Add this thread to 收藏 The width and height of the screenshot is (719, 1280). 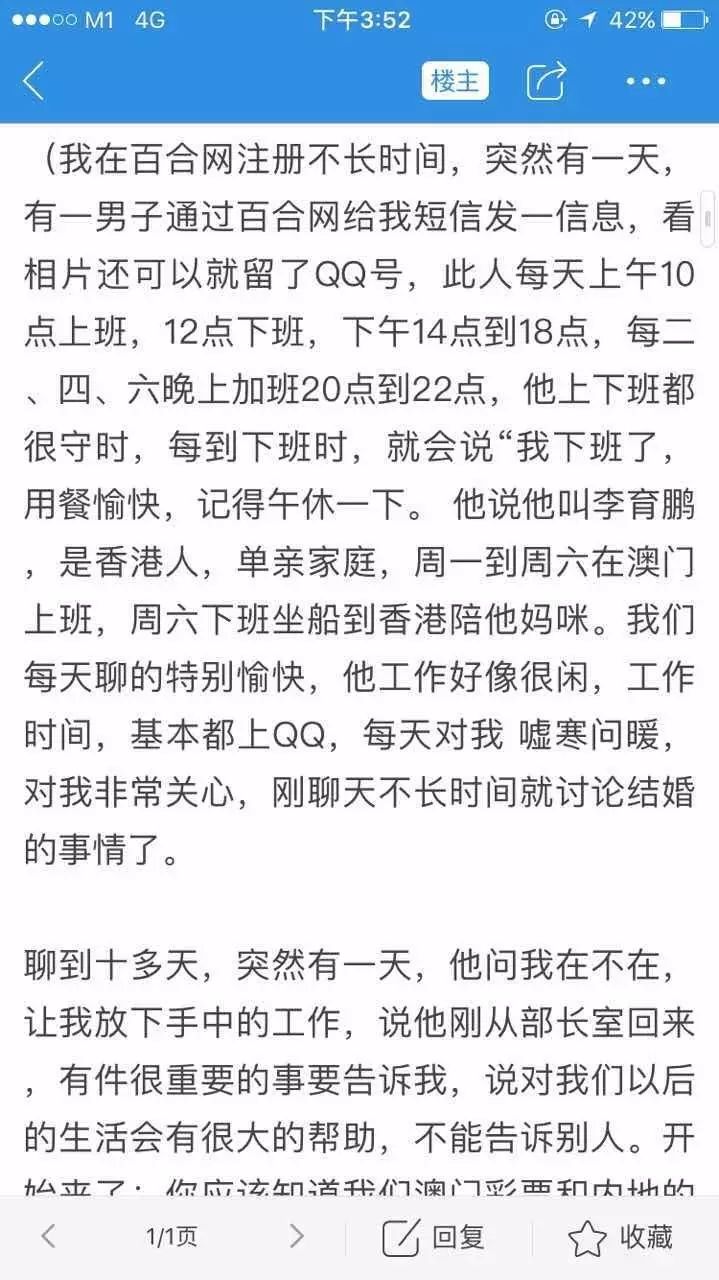click(620, 1237)
